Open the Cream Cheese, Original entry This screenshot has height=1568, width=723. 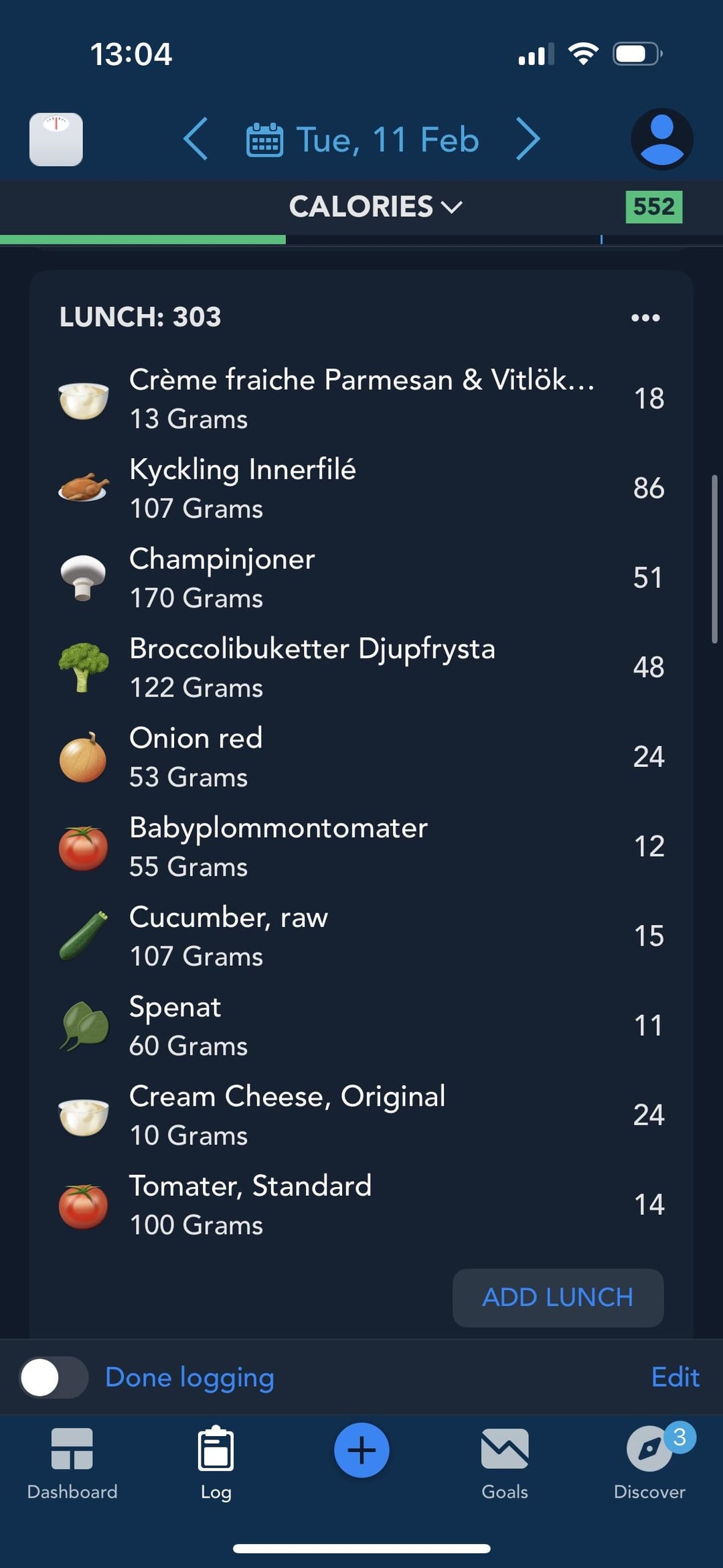[x=361, y=1115]
